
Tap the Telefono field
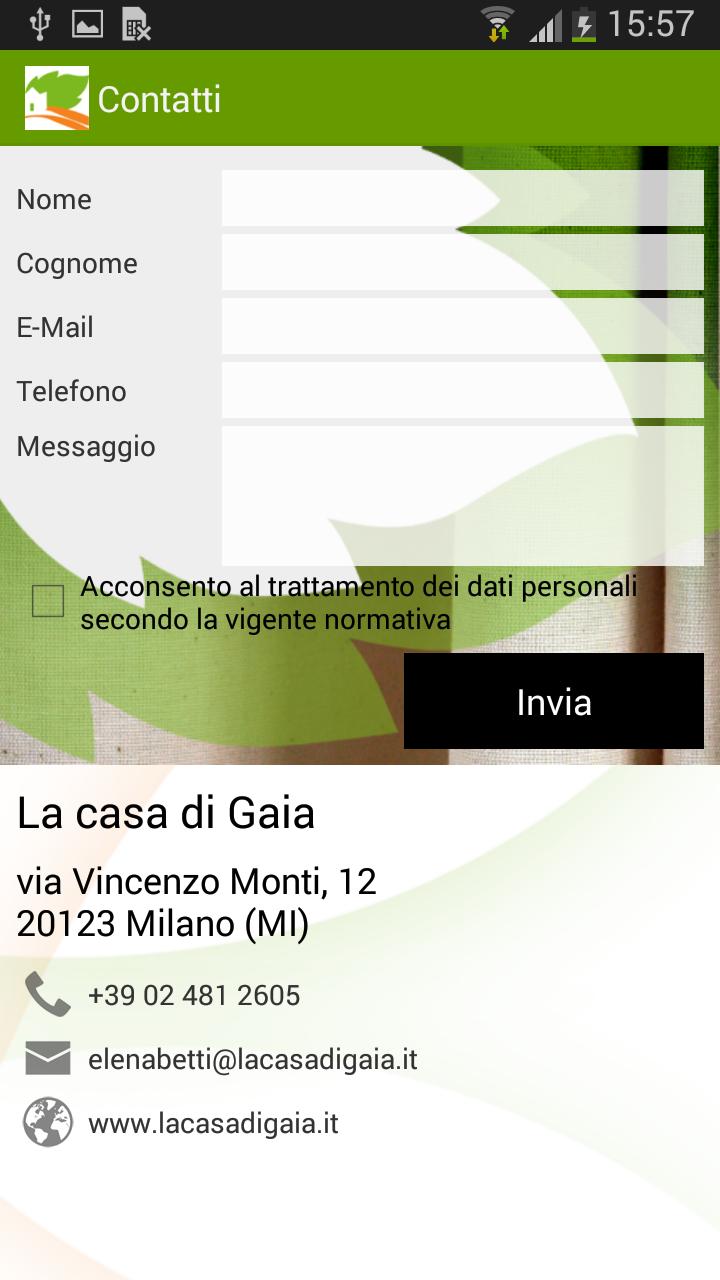(x=462, y=390)
